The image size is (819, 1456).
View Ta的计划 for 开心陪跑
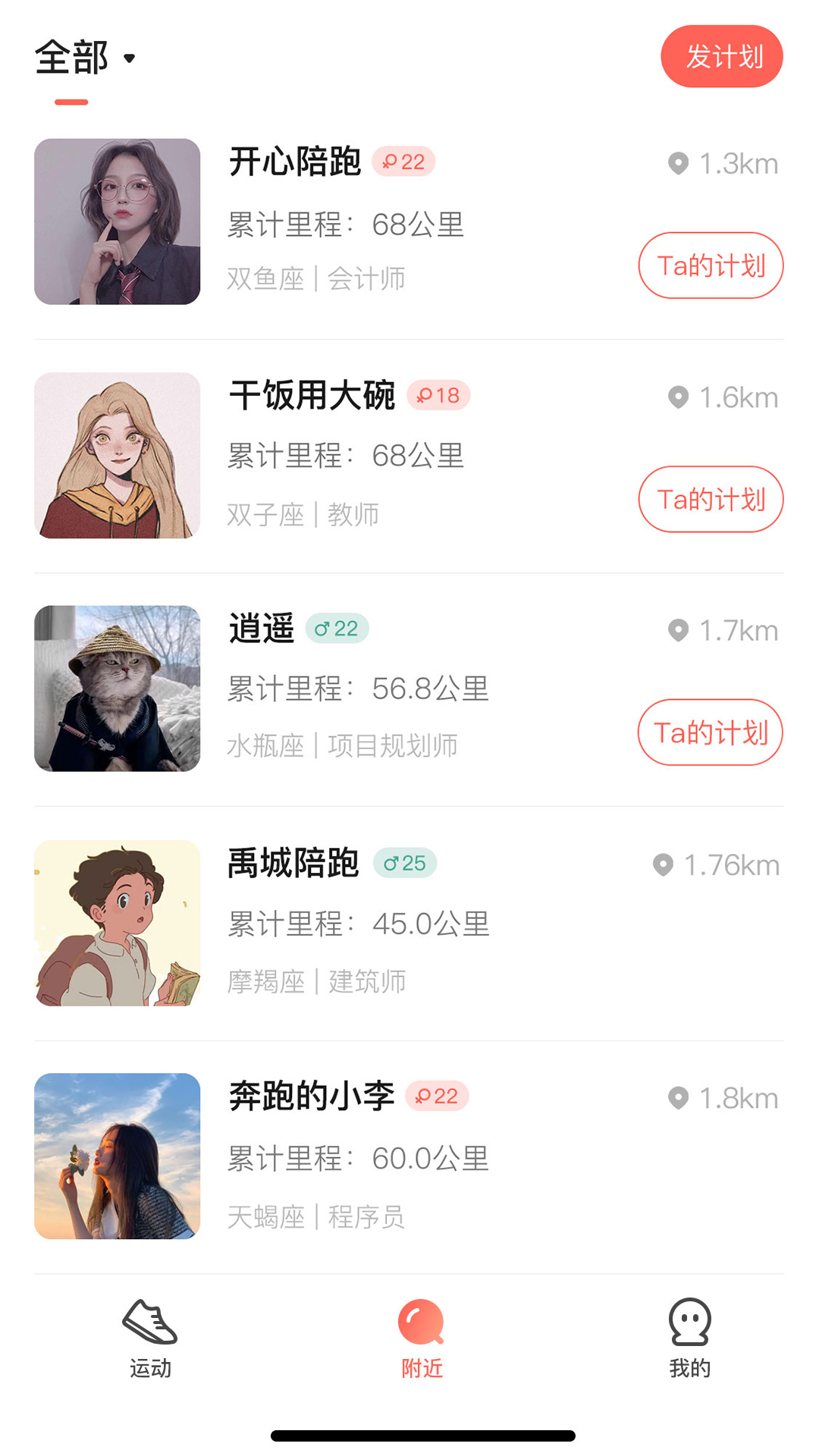pyautogui.click(x=711, y=265)
